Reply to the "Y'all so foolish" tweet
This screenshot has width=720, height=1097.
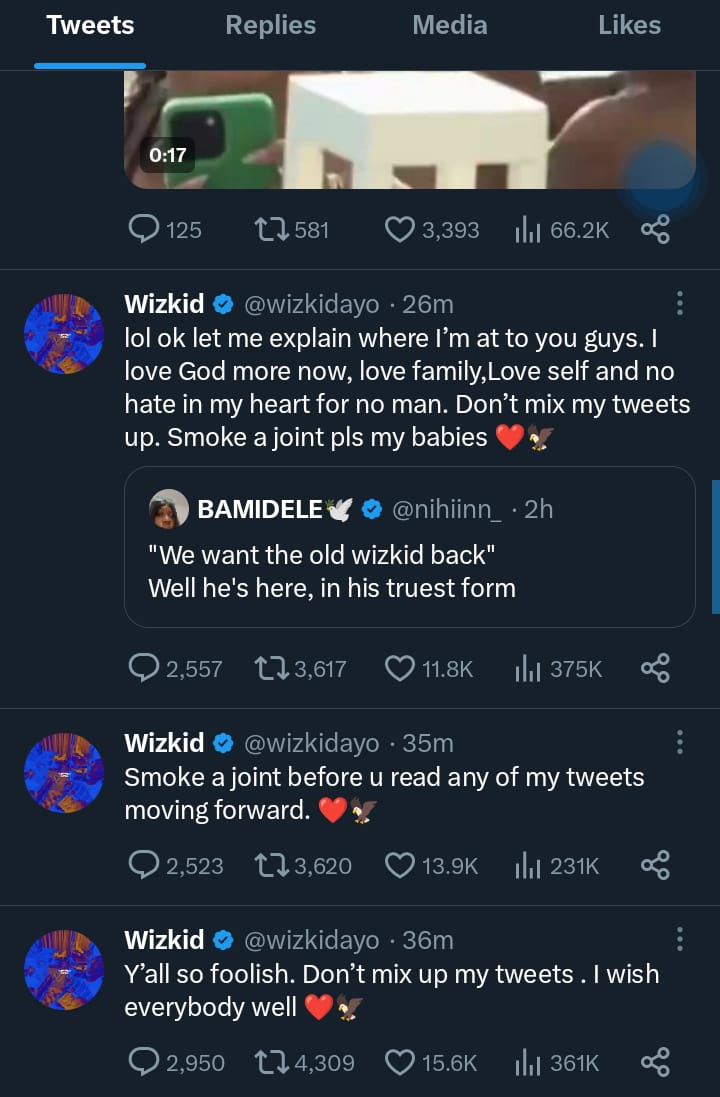143,1062
